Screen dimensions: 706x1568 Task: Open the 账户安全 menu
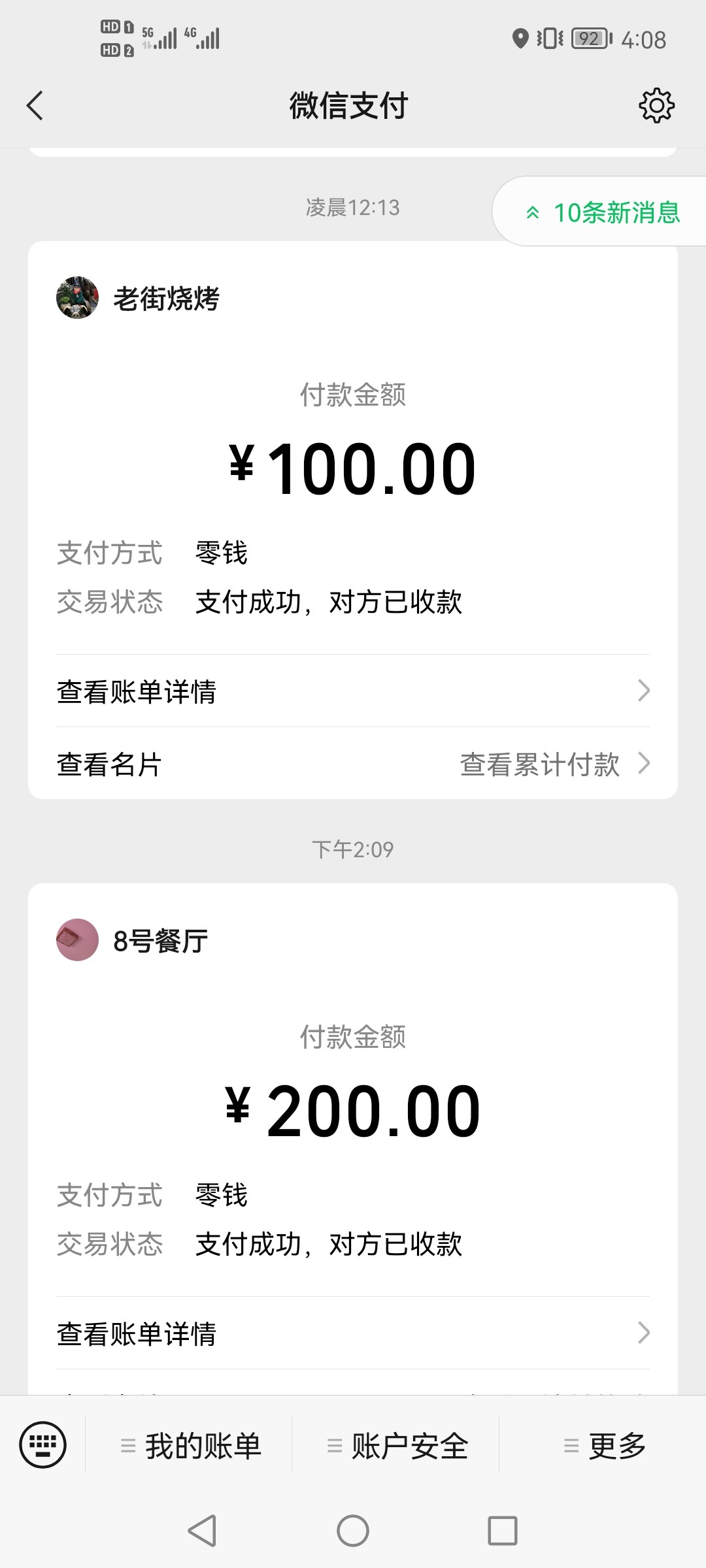click(x=397, y=1446)
